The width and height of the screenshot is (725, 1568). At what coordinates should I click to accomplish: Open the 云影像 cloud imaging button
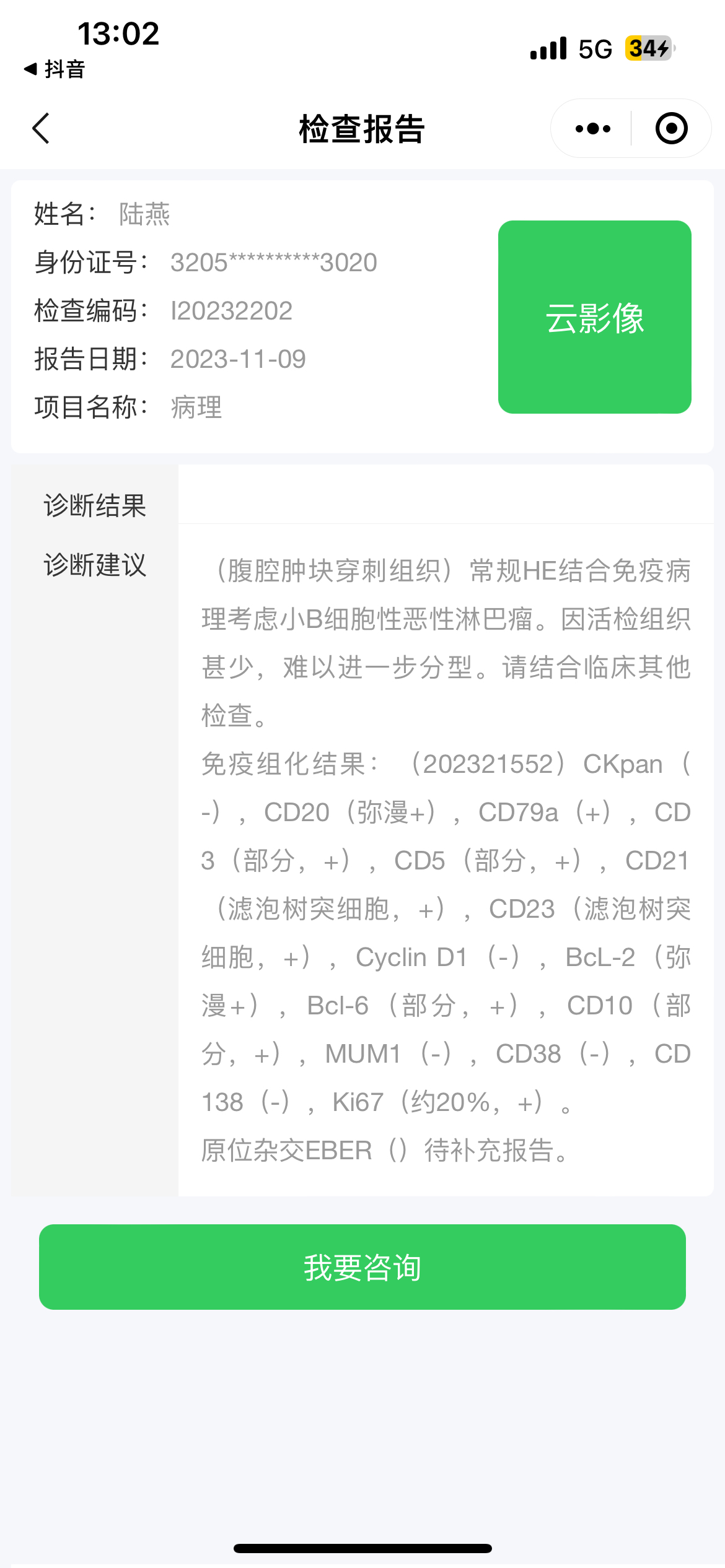tap(594, 317)
